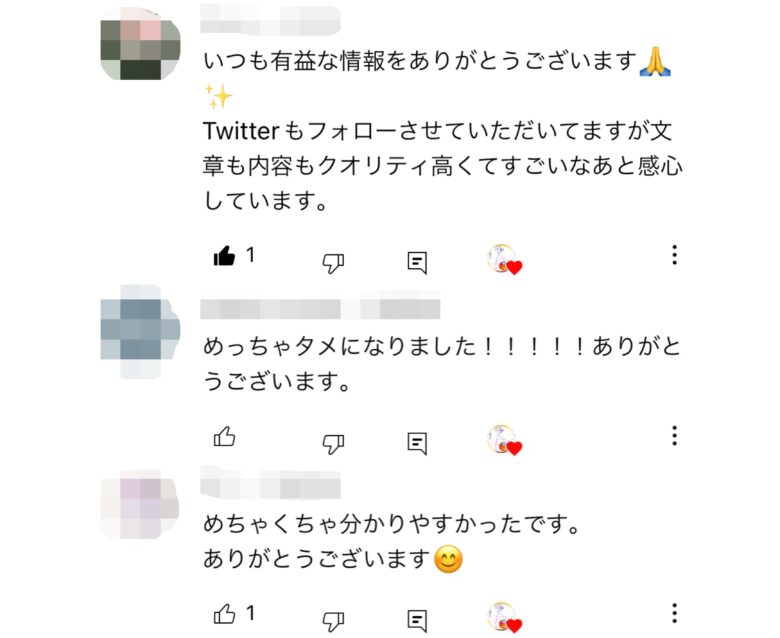This screenshot has height=638, width=780.
Task: Reply to the comment mentioning Twitter
Action: click(x=418, y=262)
